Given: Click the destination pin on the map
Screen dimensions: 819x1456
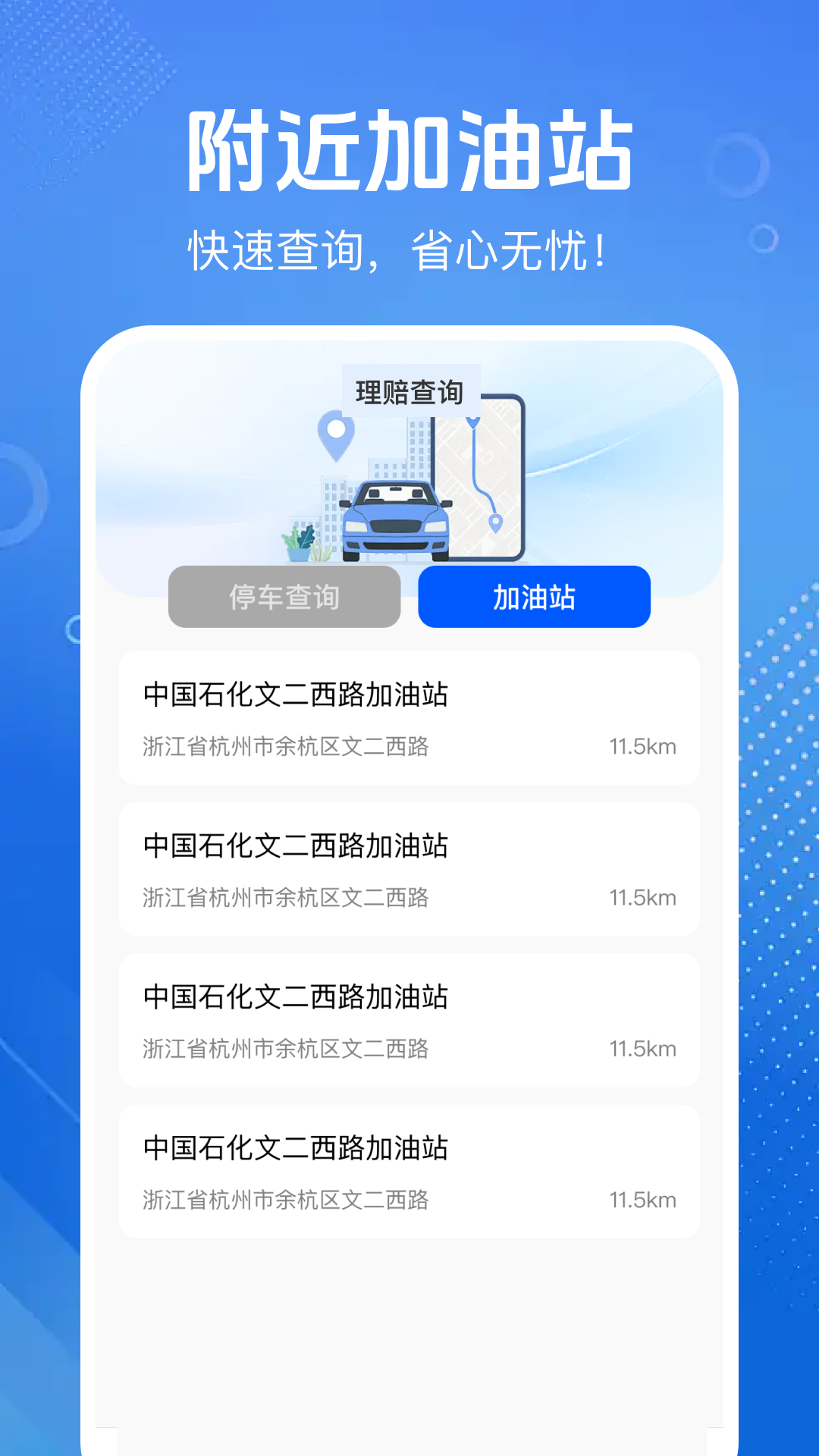Looking at the screenshot, I should (497, 523).
